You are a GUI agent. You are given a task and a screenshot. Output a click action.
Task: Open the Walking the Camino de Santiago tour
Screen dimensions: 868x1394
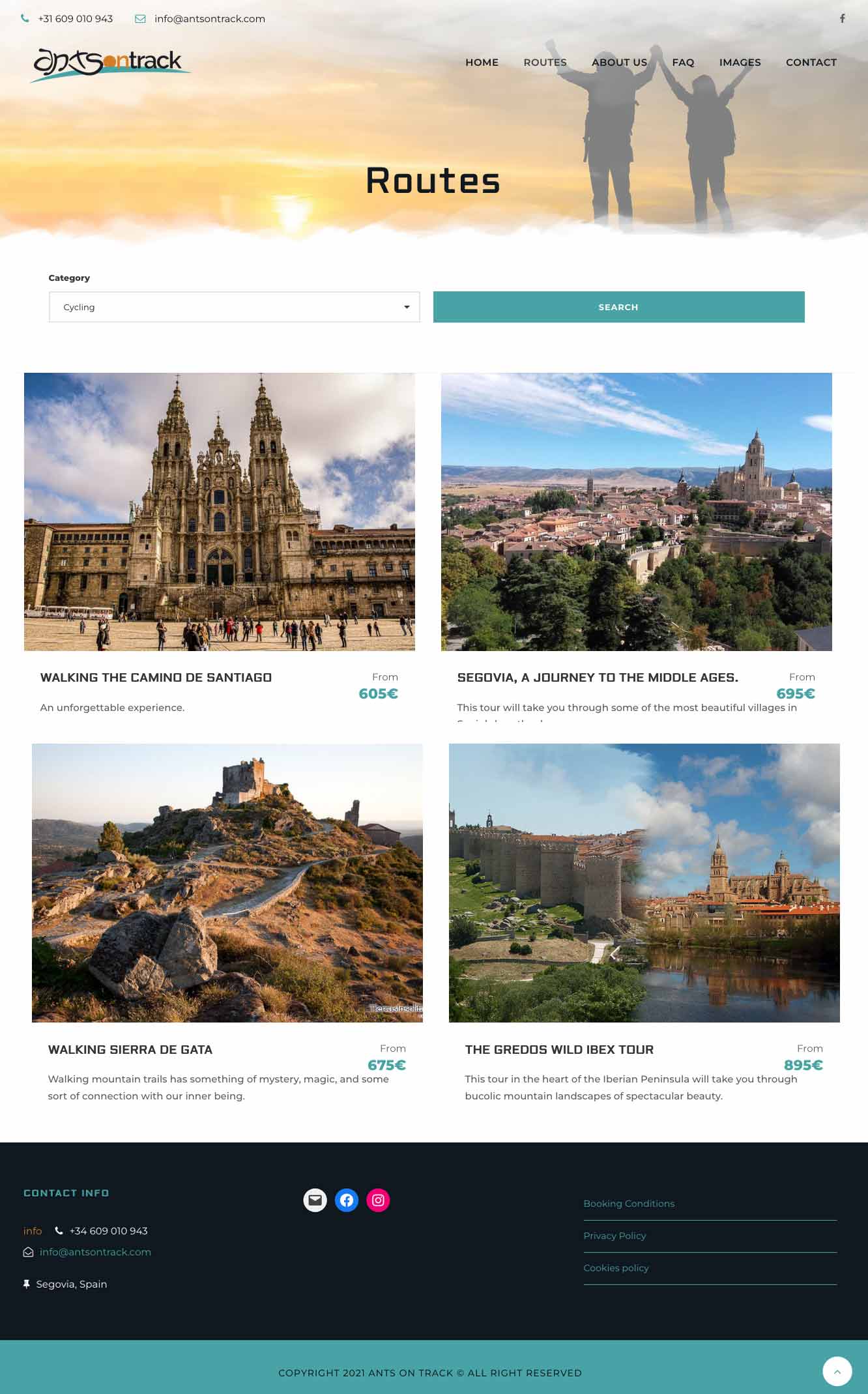click(x=156, y=678)
